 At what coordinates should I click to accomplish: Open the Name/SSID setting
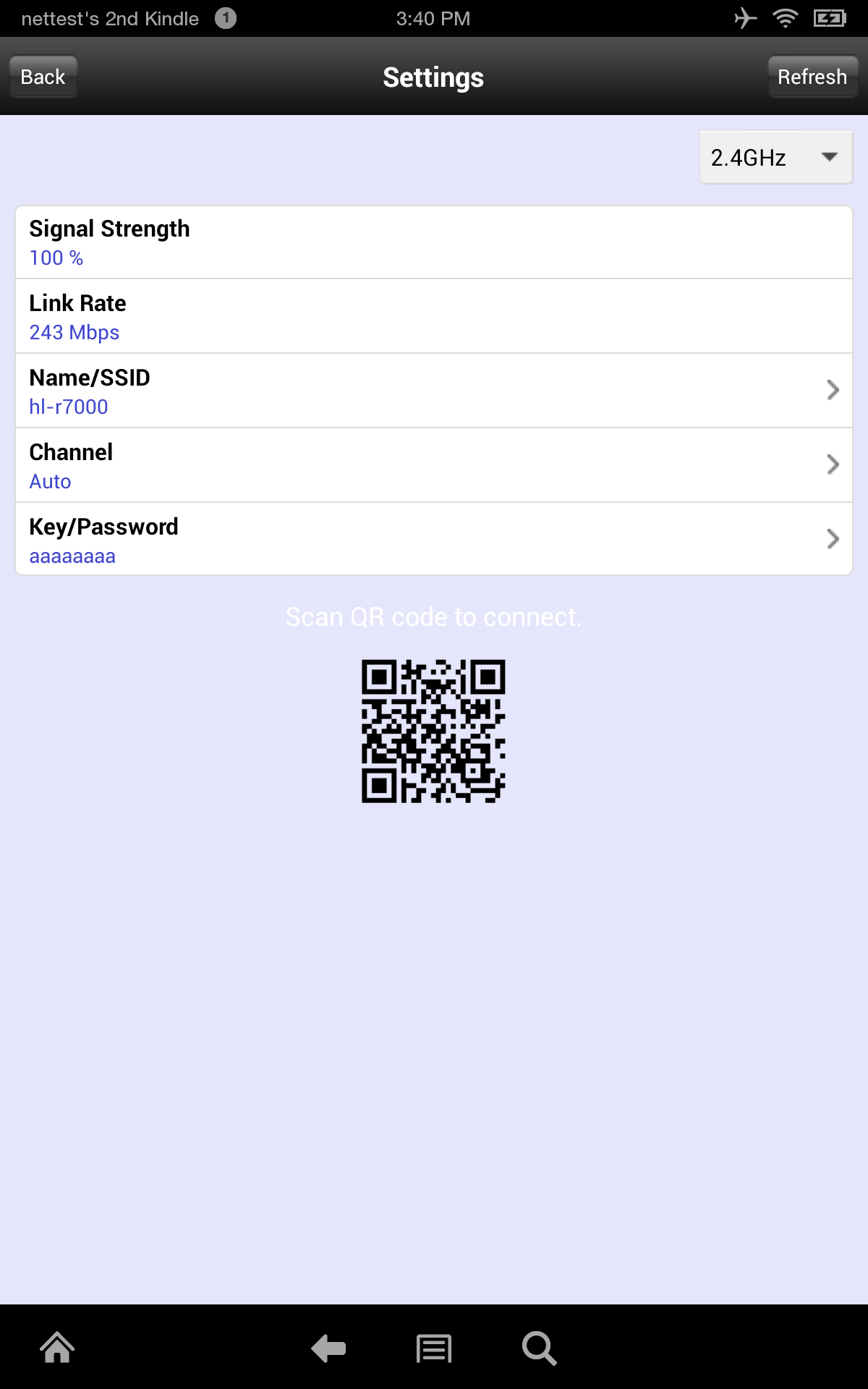tap(434, 391)
